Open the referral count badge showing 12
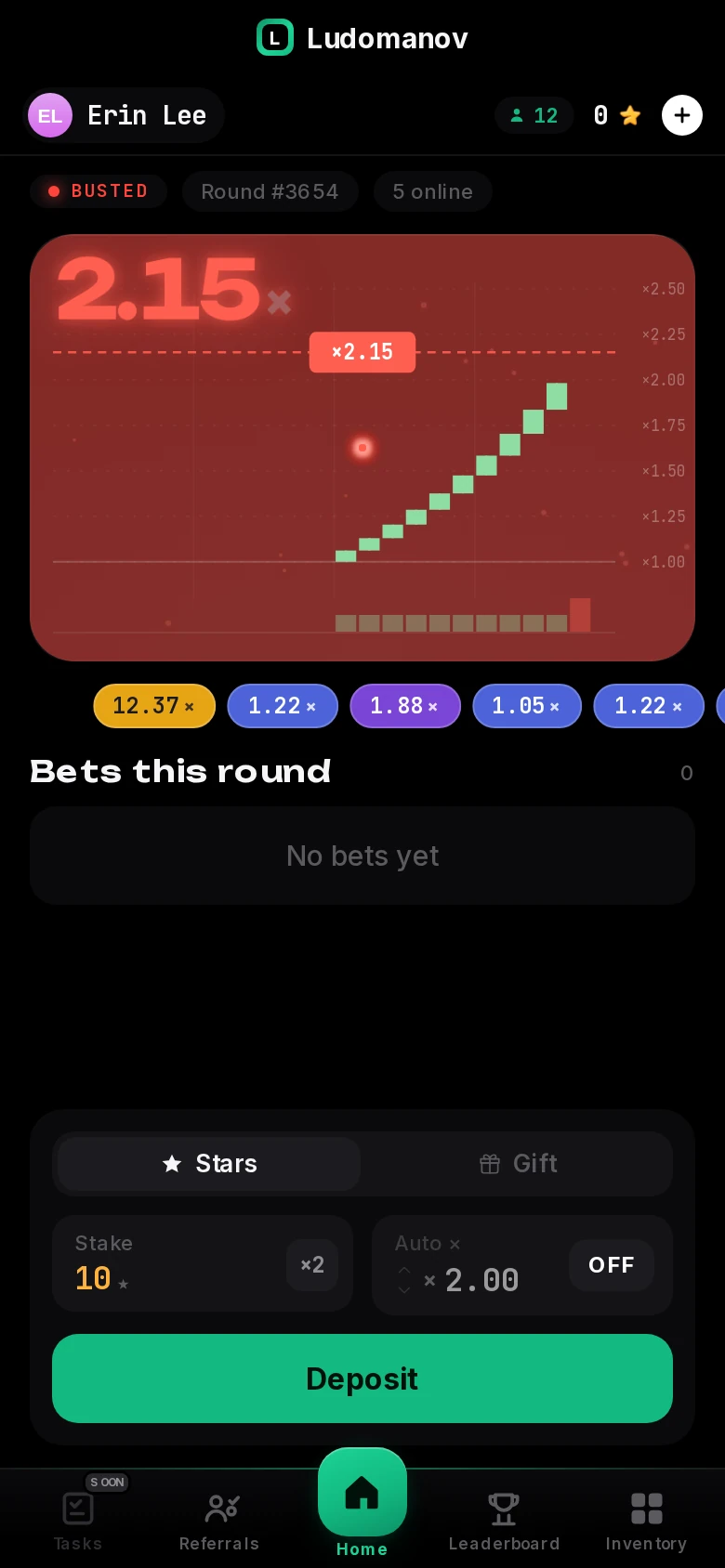 (534, 115)
